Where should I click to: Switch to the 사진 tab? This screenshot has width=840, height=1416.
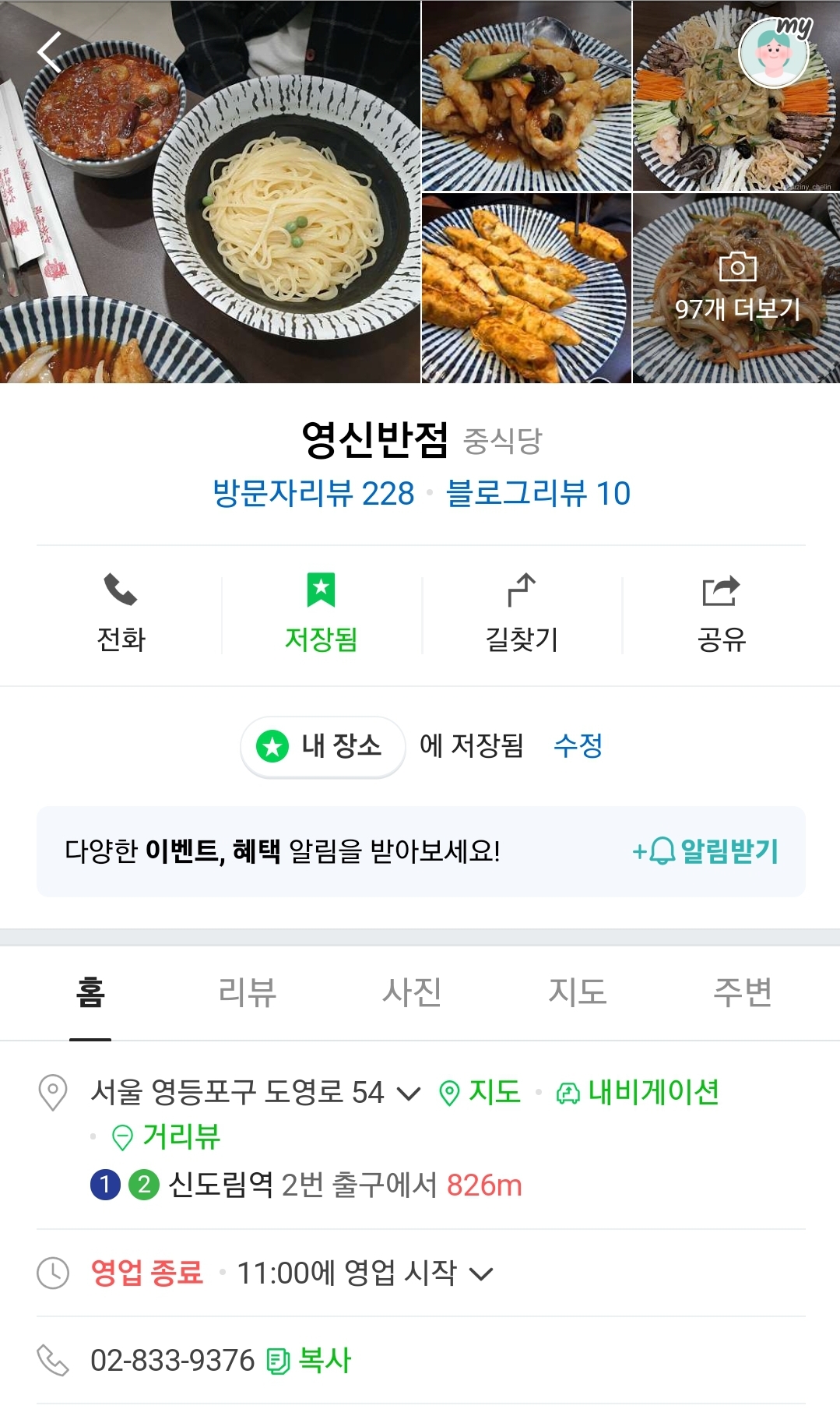click(x=413, y=992)
